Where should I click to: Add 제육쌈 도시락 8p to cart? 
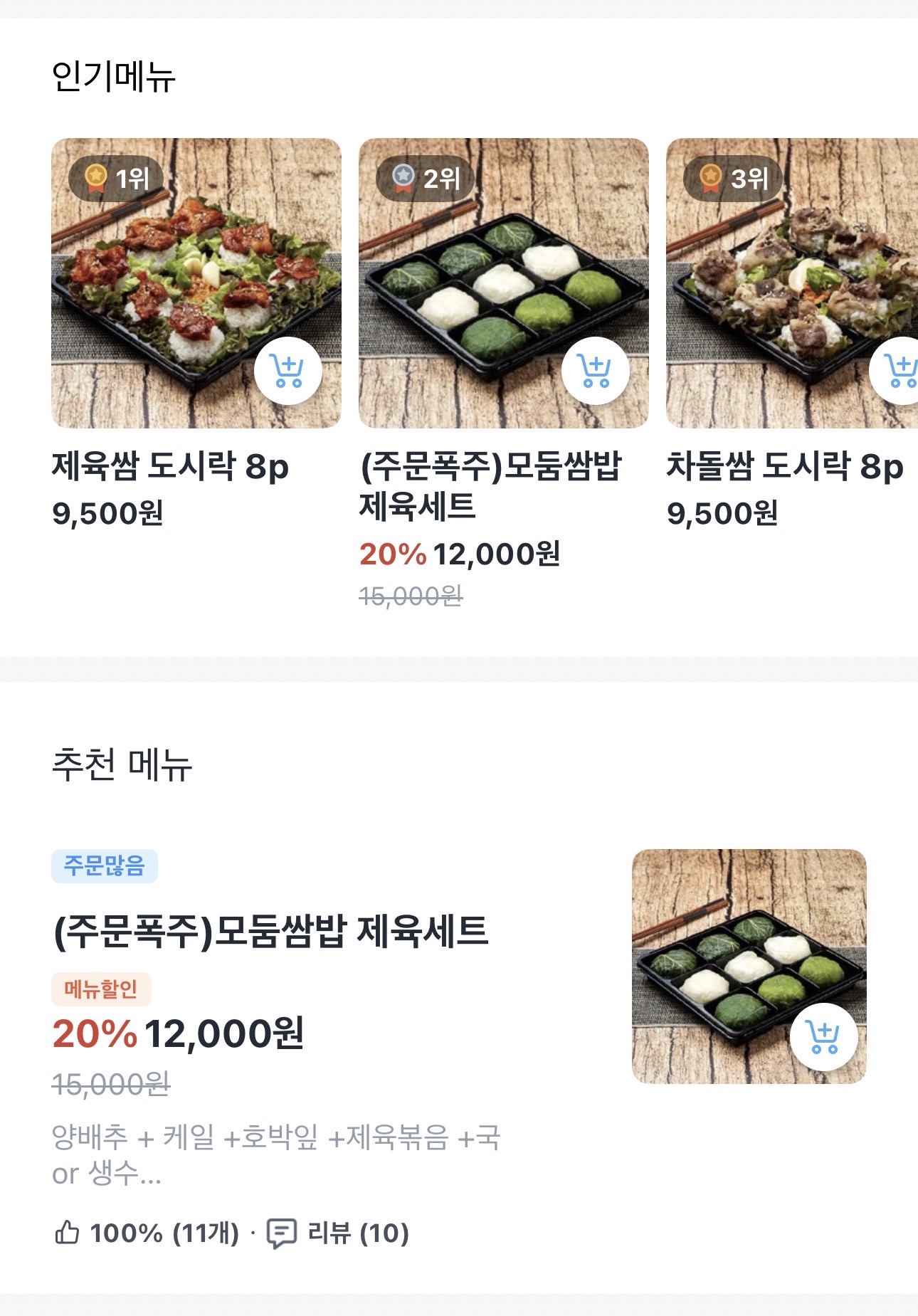click(x=288, y=371)
